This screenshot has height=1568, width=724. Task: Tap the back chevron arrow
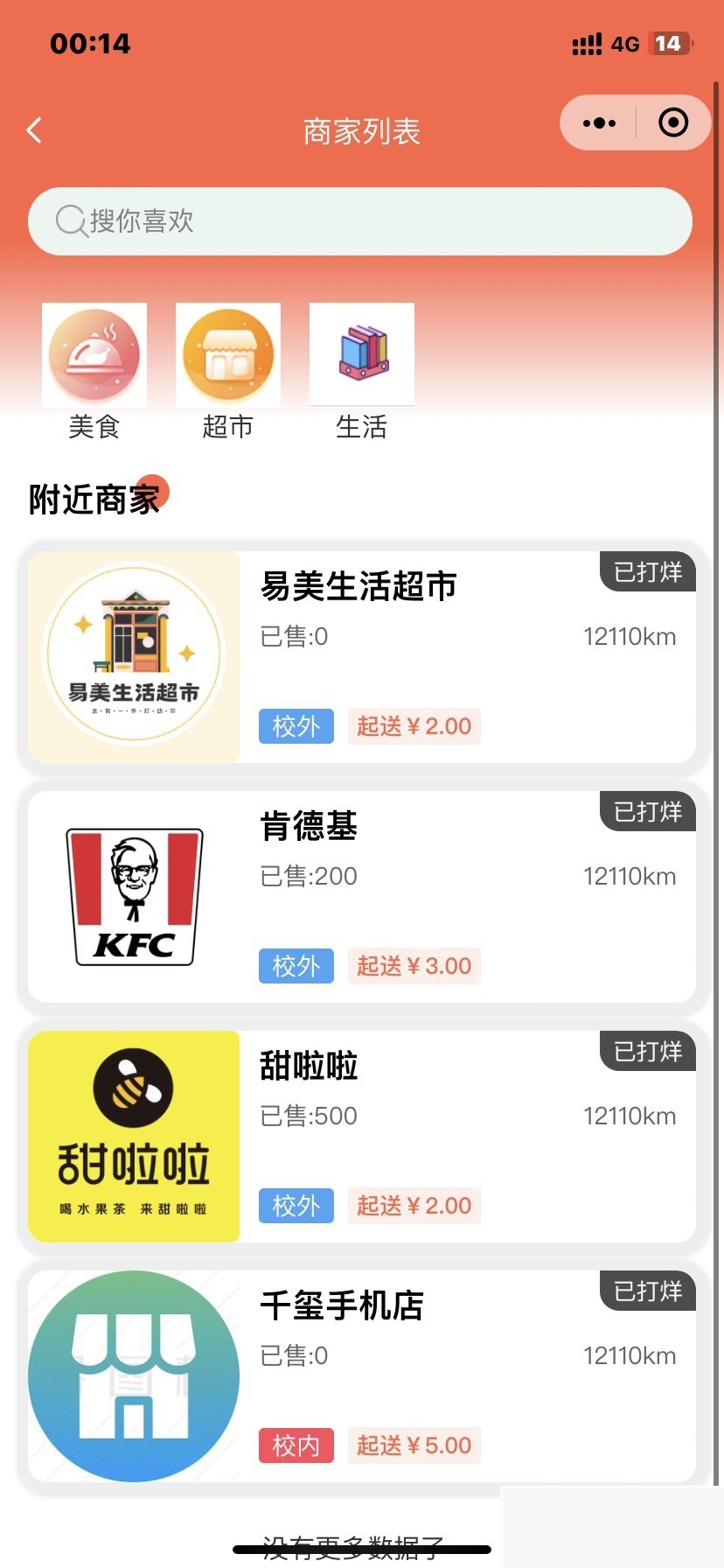(x=33, y=129)
